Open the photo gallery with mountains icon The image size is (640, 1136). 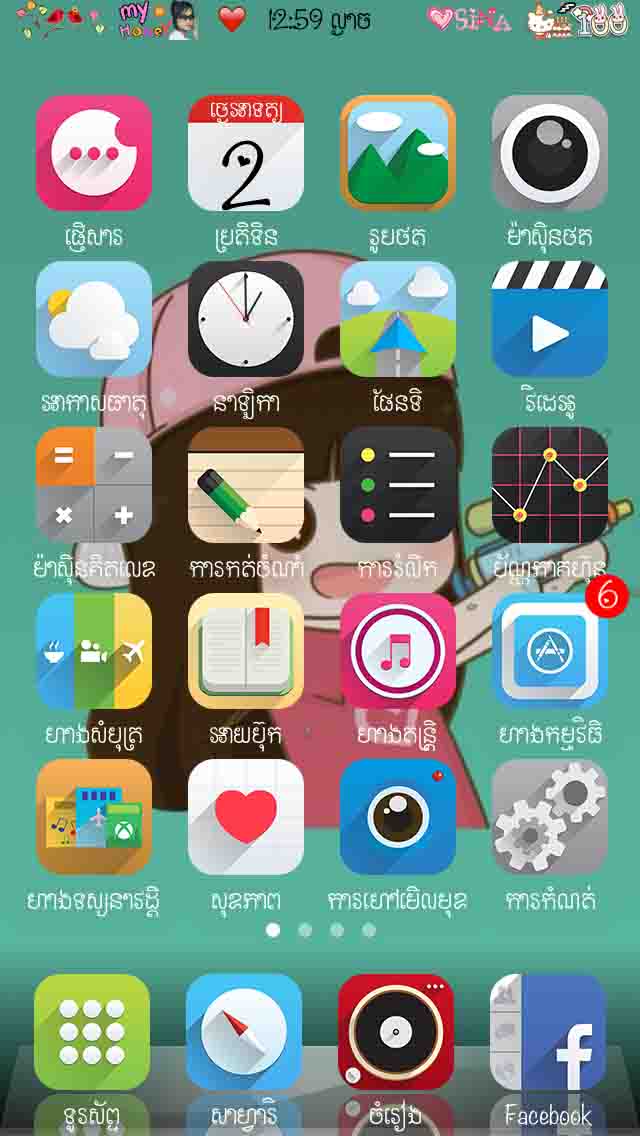398,153
